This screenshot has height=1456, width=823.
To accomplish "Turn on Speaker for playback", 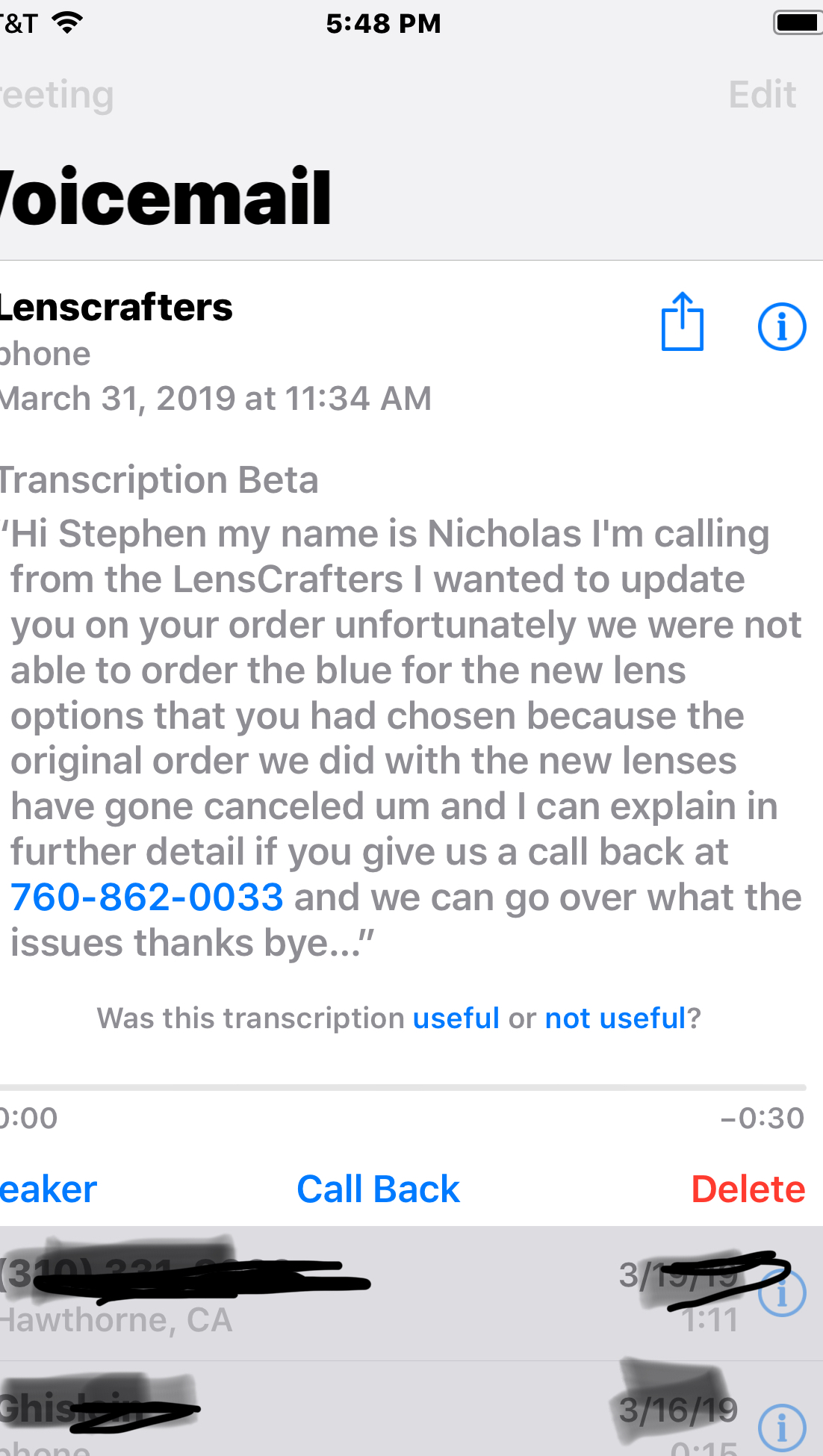I will 49,1189.
